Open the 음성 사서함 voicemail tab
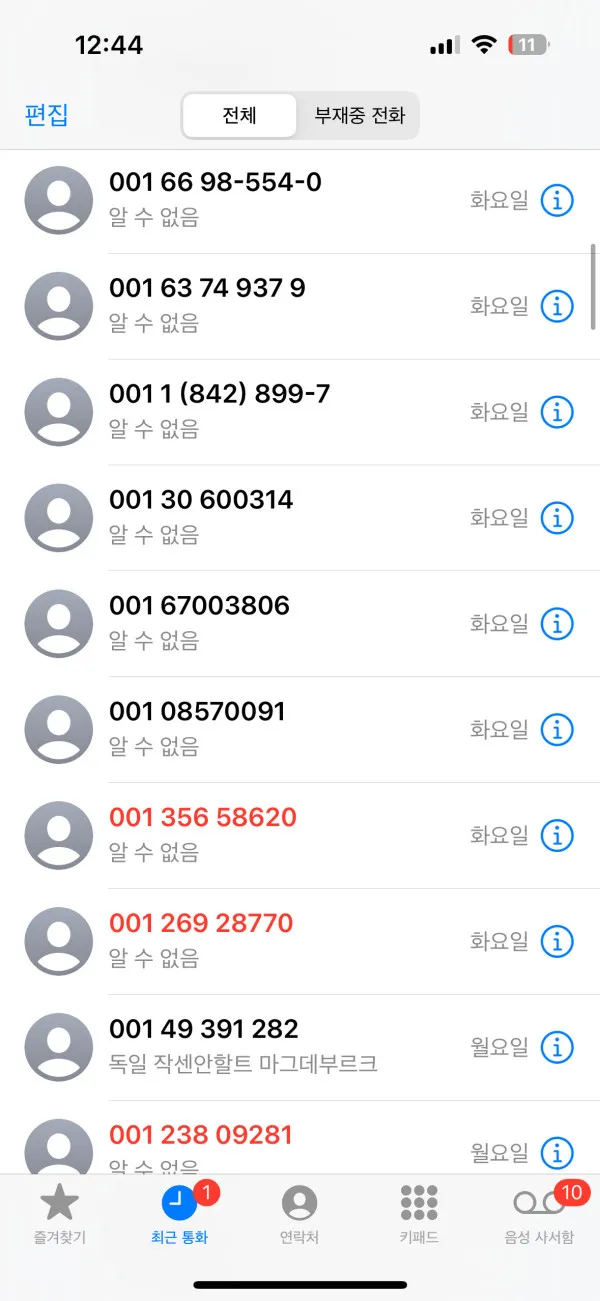 click(x=540, y=1215)
